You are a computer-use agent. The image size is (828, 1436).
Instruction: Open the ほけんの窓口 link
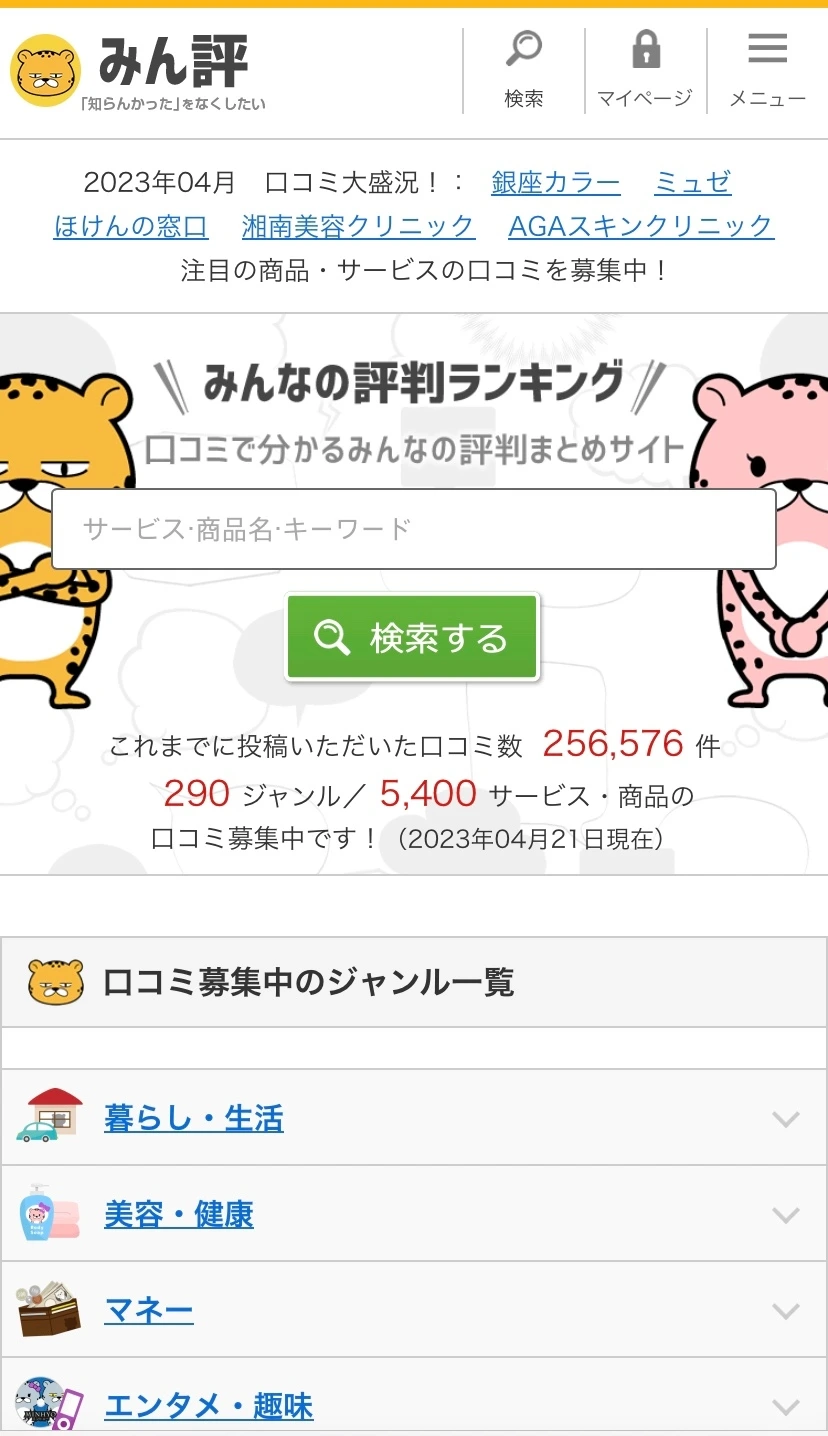[131, 226]
